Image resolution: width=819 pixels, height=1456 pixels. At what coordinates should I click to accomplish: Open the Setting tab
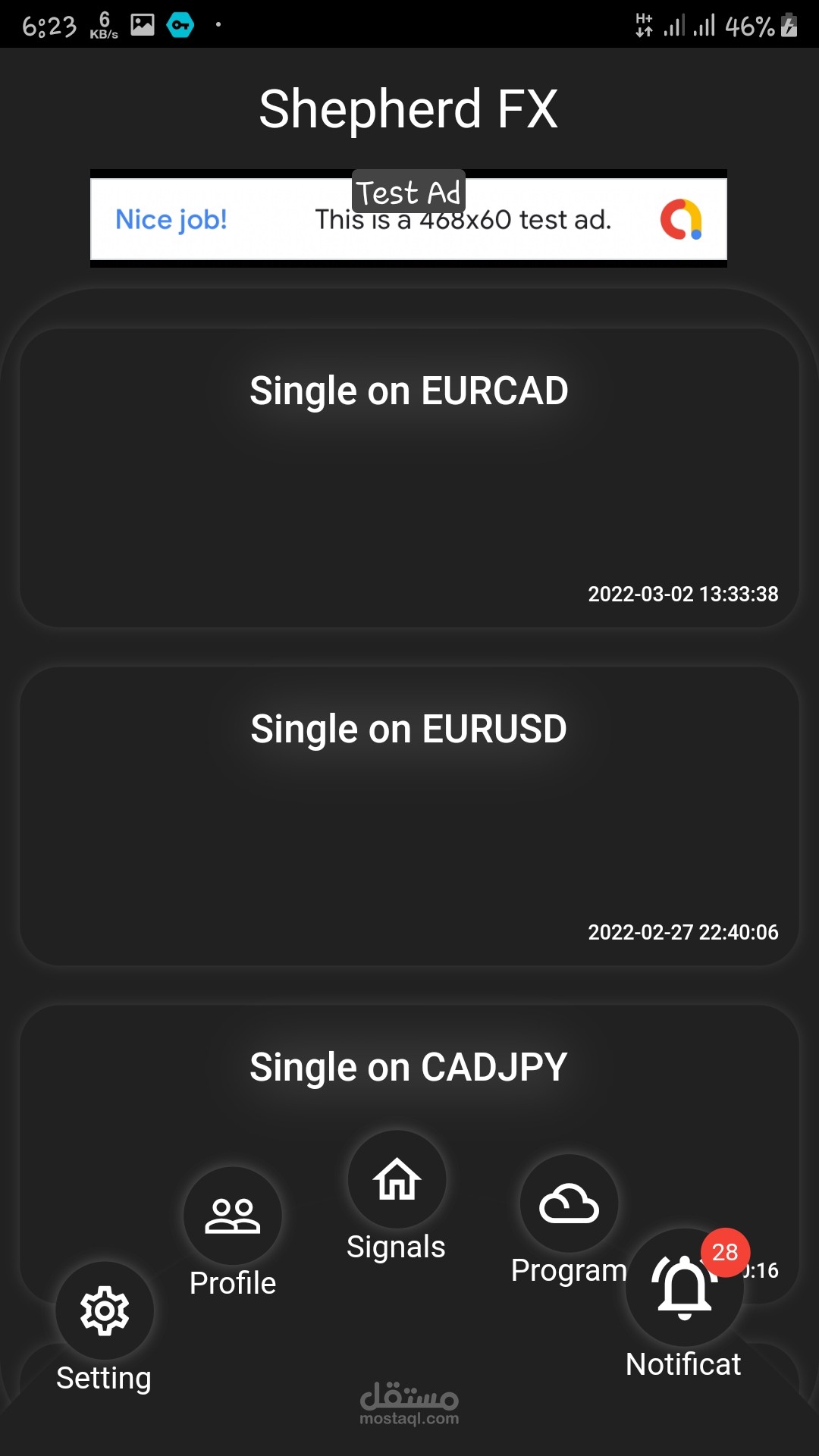pos(105,1311)
